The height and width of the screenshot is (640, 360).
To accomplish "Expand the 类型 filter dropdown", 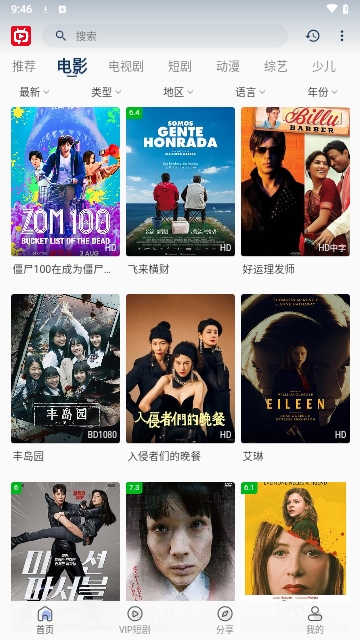I will coord(106,92).
